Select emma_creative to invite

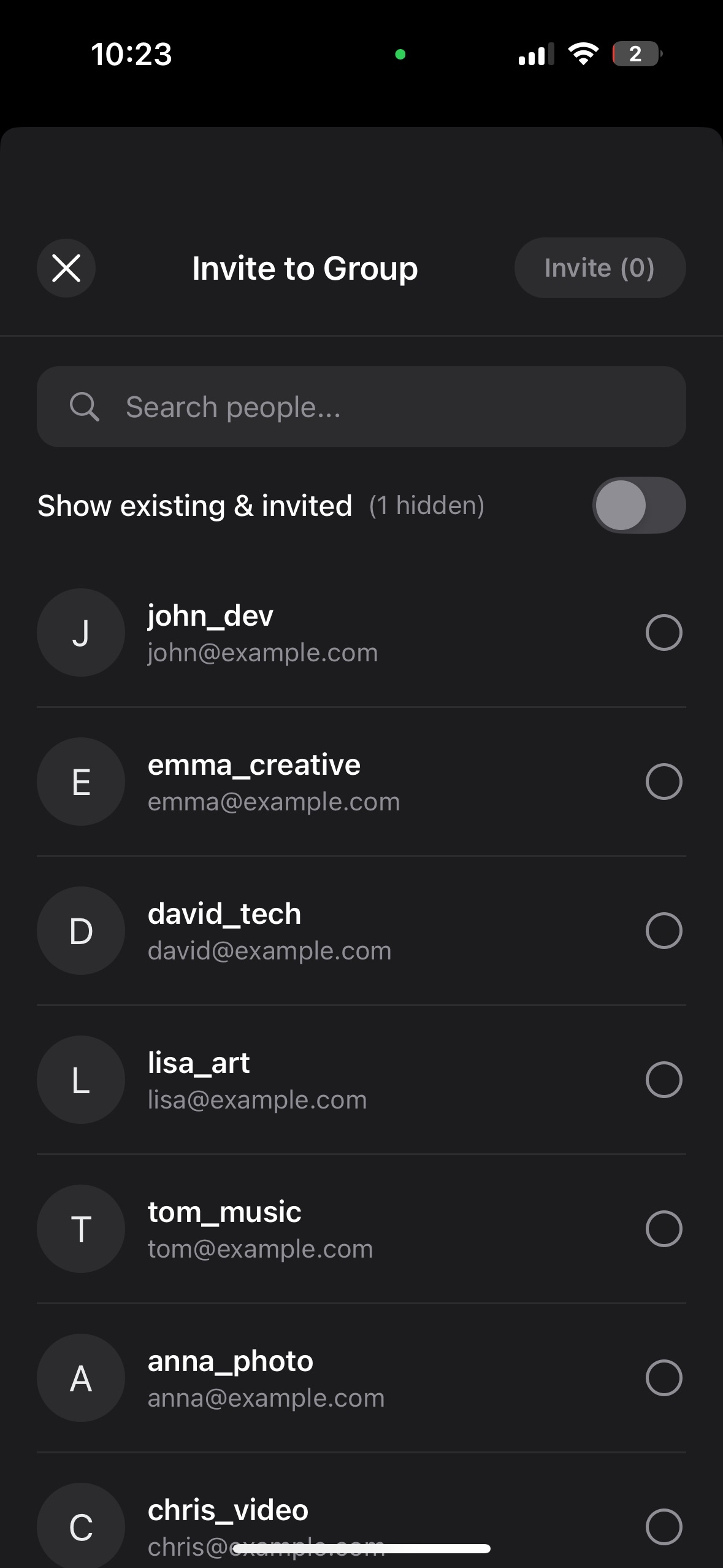coord(664,782)
